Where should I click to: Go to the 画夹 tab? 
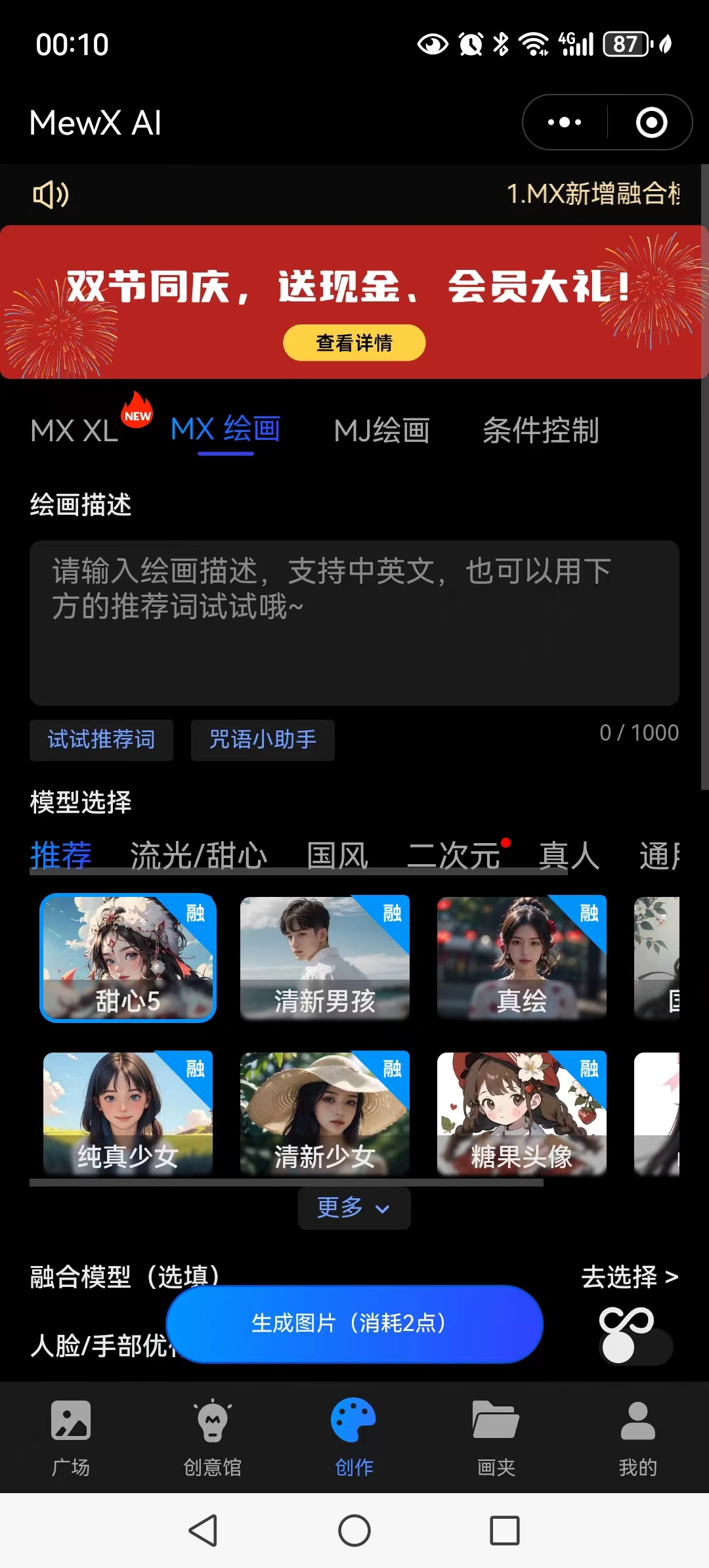(496, 1437)
